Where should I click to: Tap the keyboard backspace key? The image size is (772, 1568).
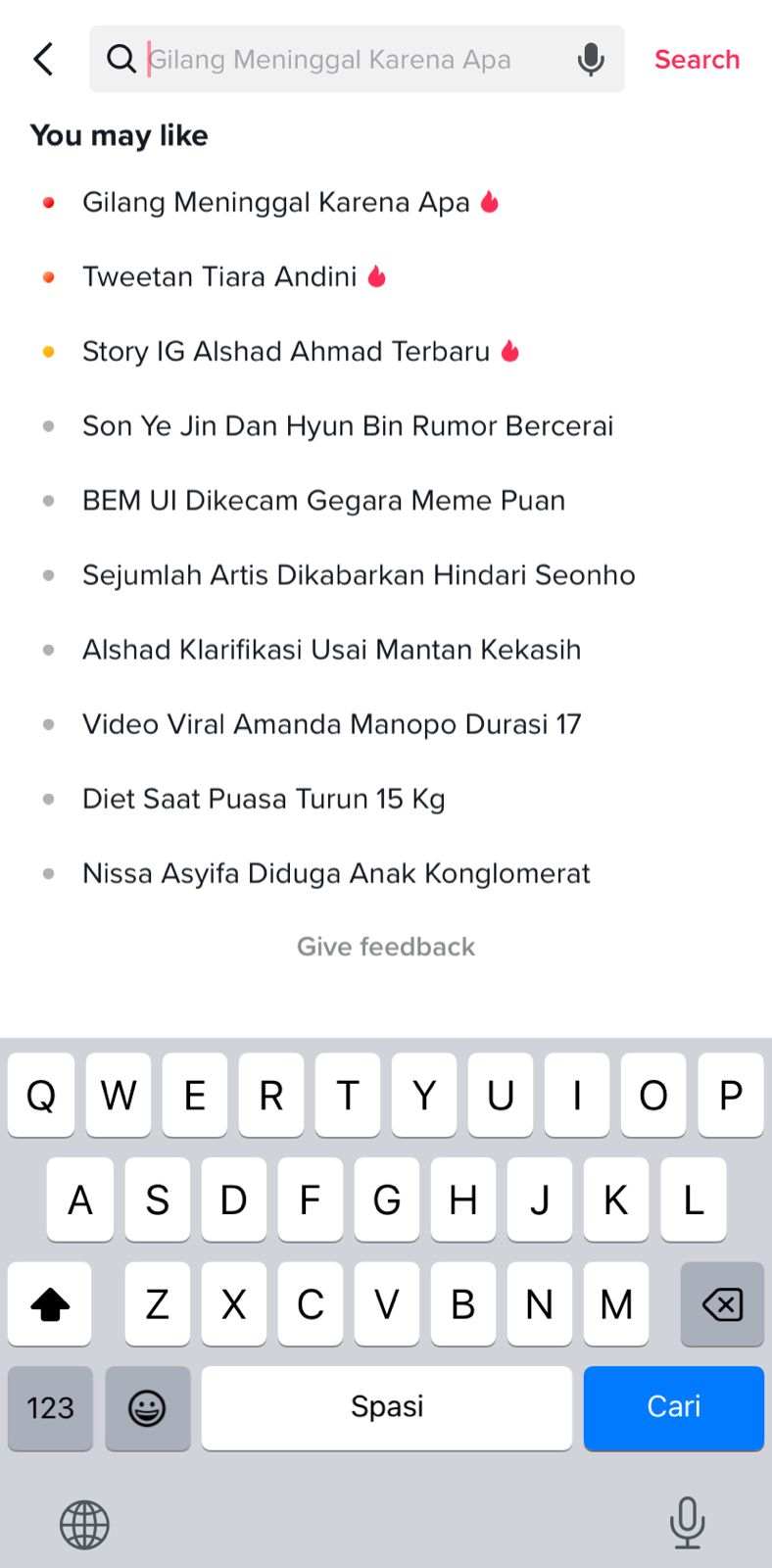pos(722,1303)
